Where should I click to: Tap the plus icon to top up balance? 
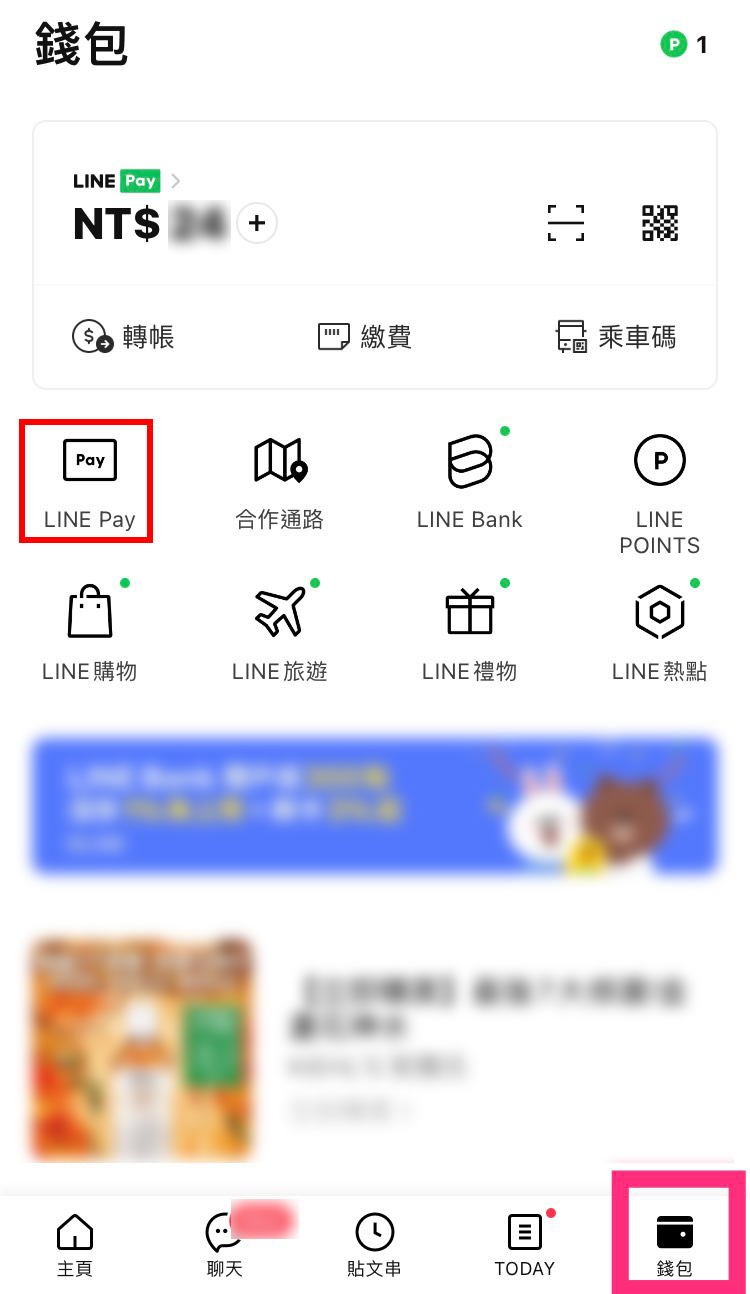(257, 223)
